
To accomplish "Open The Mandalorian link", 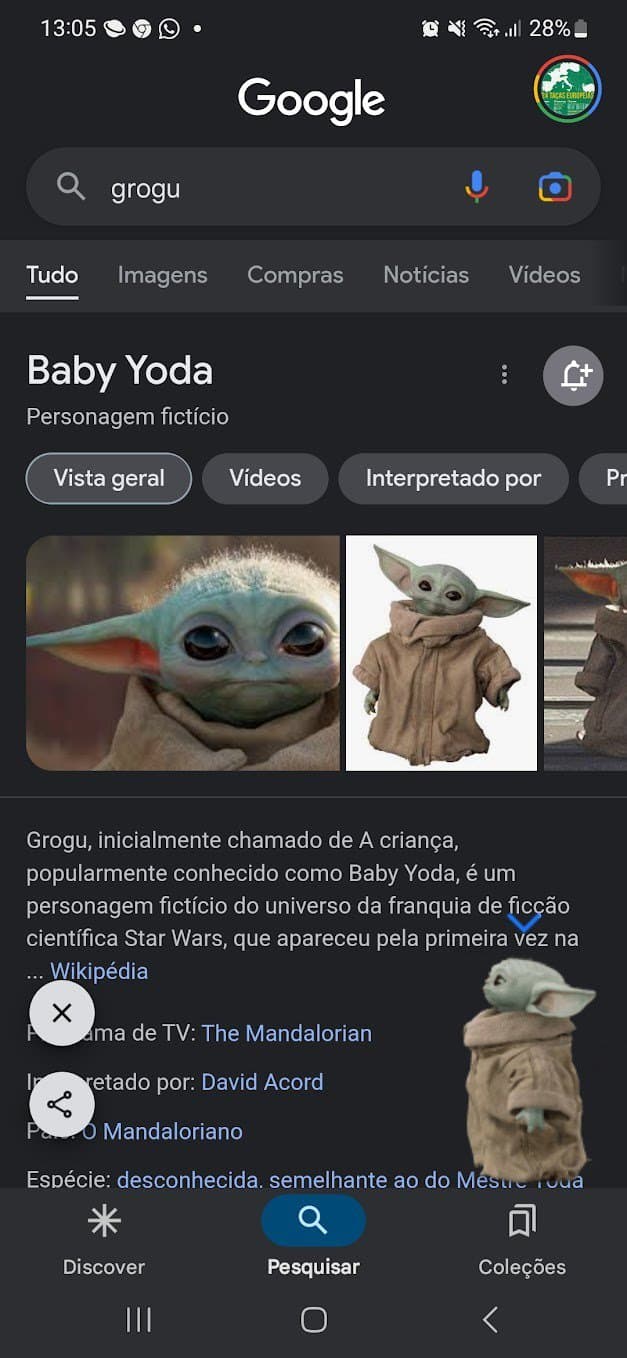I will (286, 1033).
